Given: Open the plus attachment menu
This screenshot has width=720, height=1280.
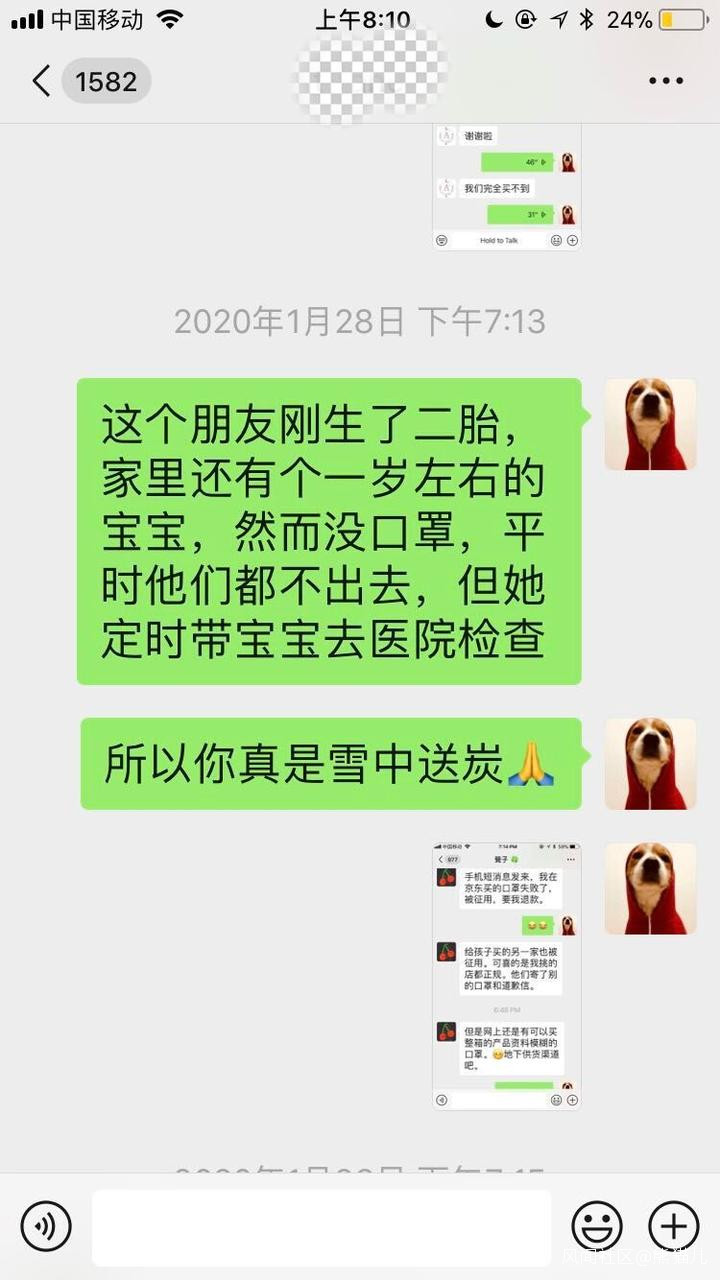Looking at the screenshot, I should tap(674, 1226).
